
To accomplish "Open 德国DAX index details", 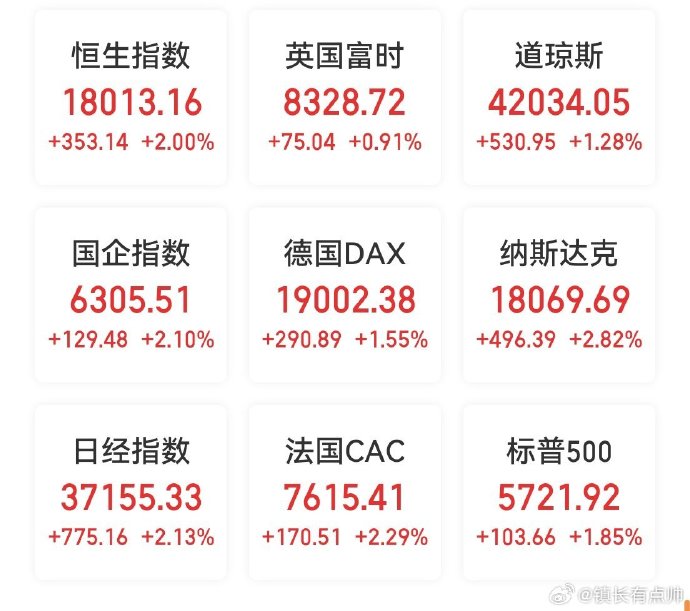I will (x=344, y=296).
